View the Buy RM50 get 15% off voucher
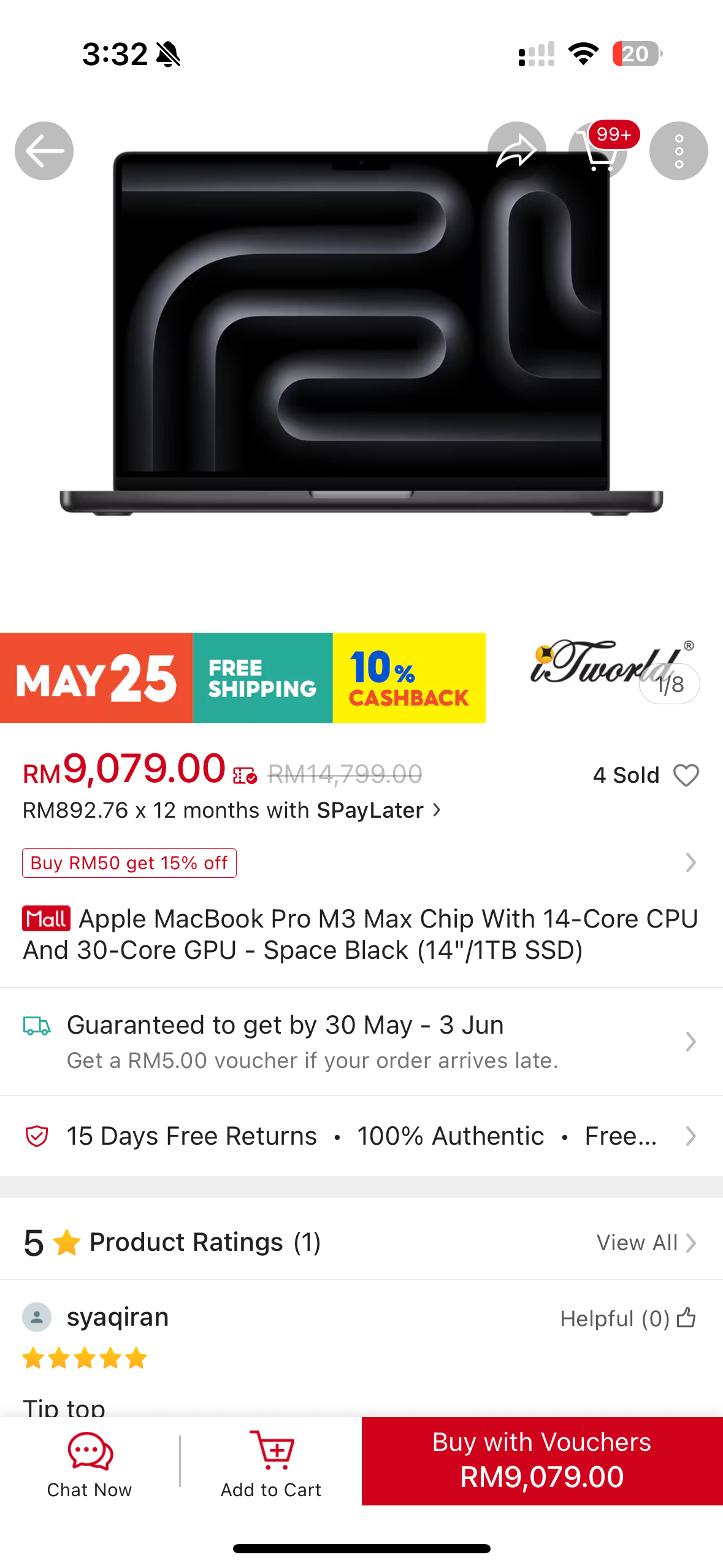723x1568 pixels. [129, 863]
